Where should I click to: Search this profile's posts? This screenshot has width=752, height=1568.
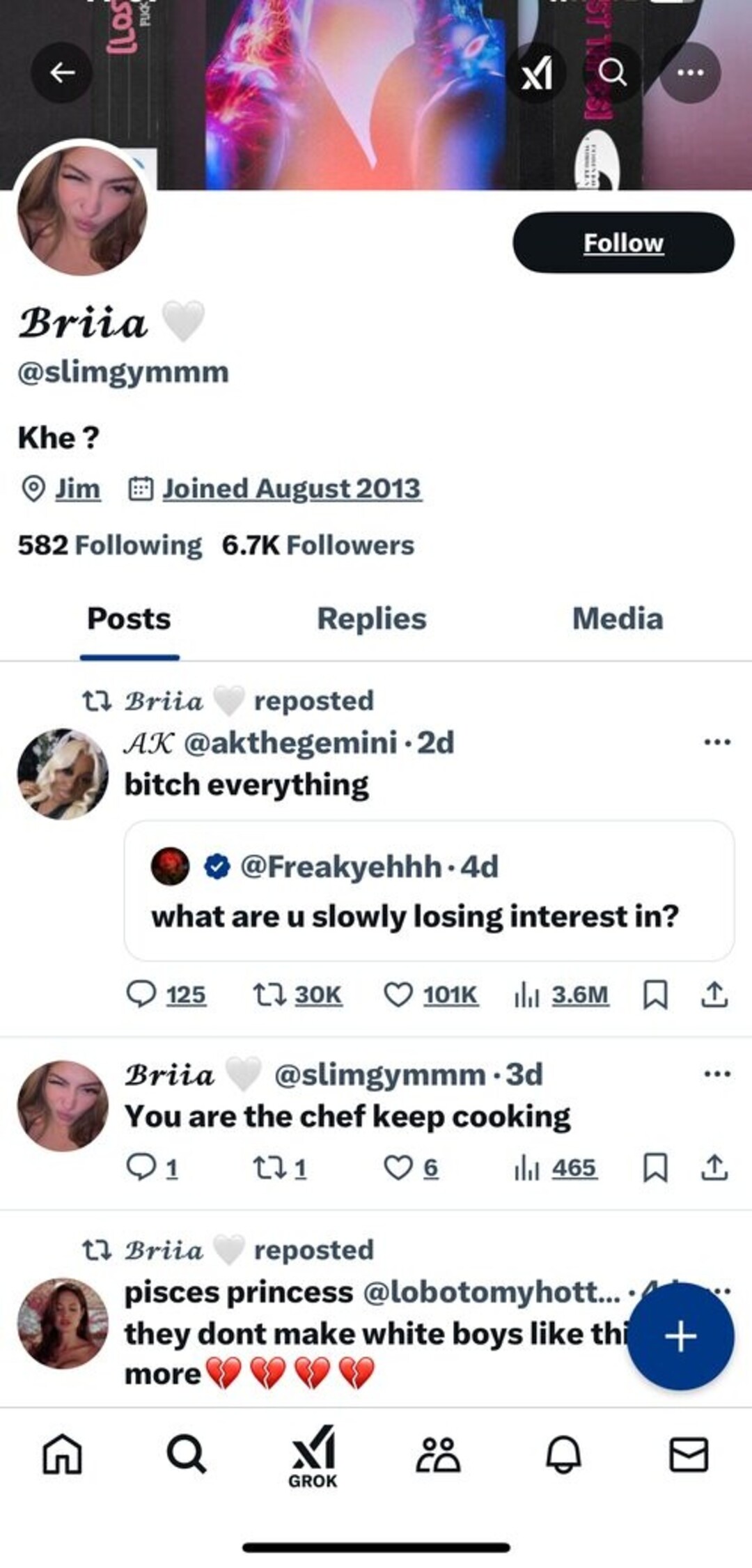pyautogui.click(x=612, y=72)
